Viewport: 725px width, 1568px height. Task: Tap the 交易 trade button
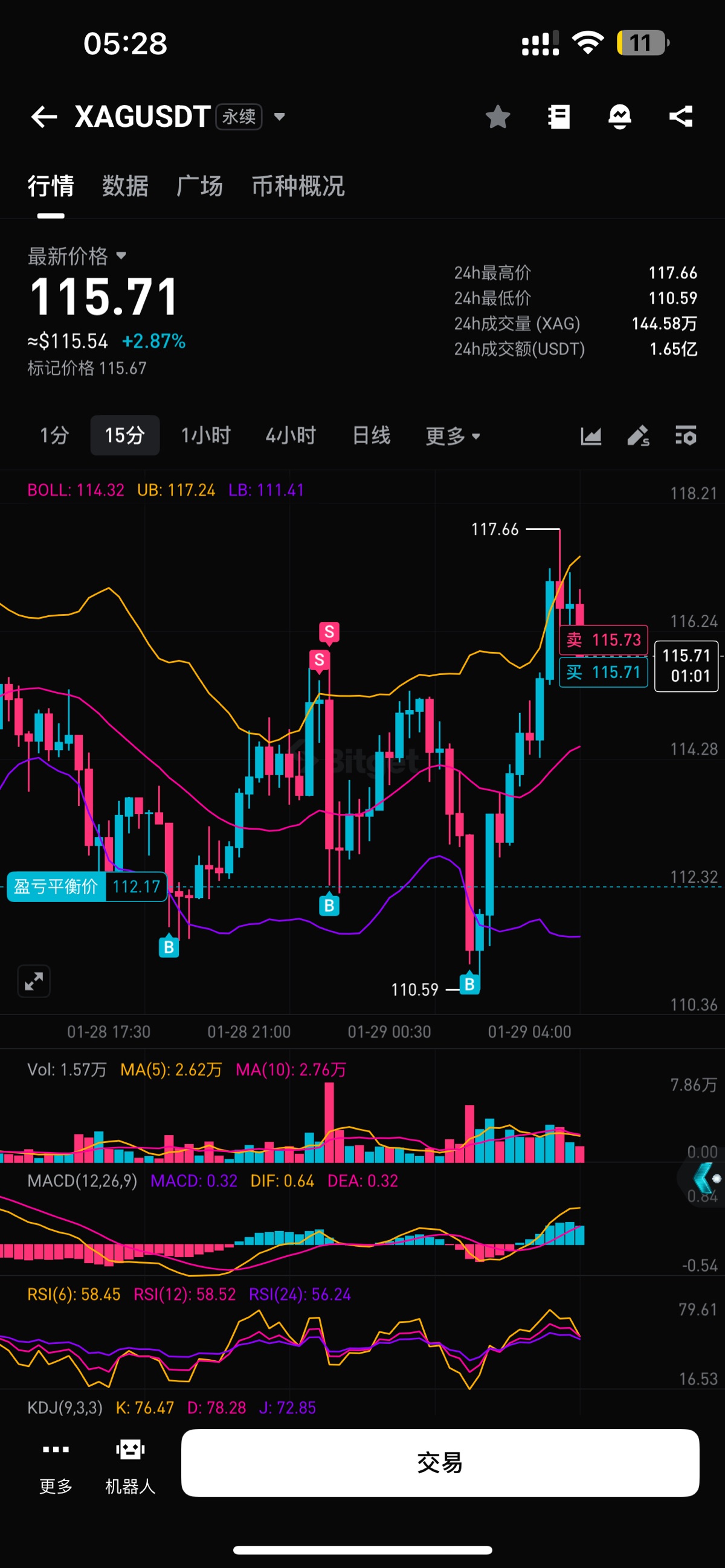pos(440,1463)
